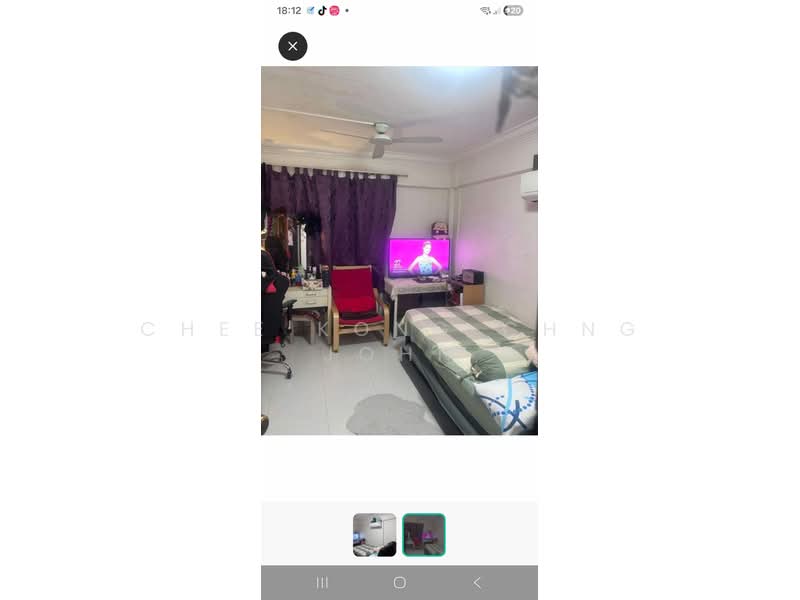Go to the home screen
The height and width of the screenshot is (600, 800).
tap(399, 582)
